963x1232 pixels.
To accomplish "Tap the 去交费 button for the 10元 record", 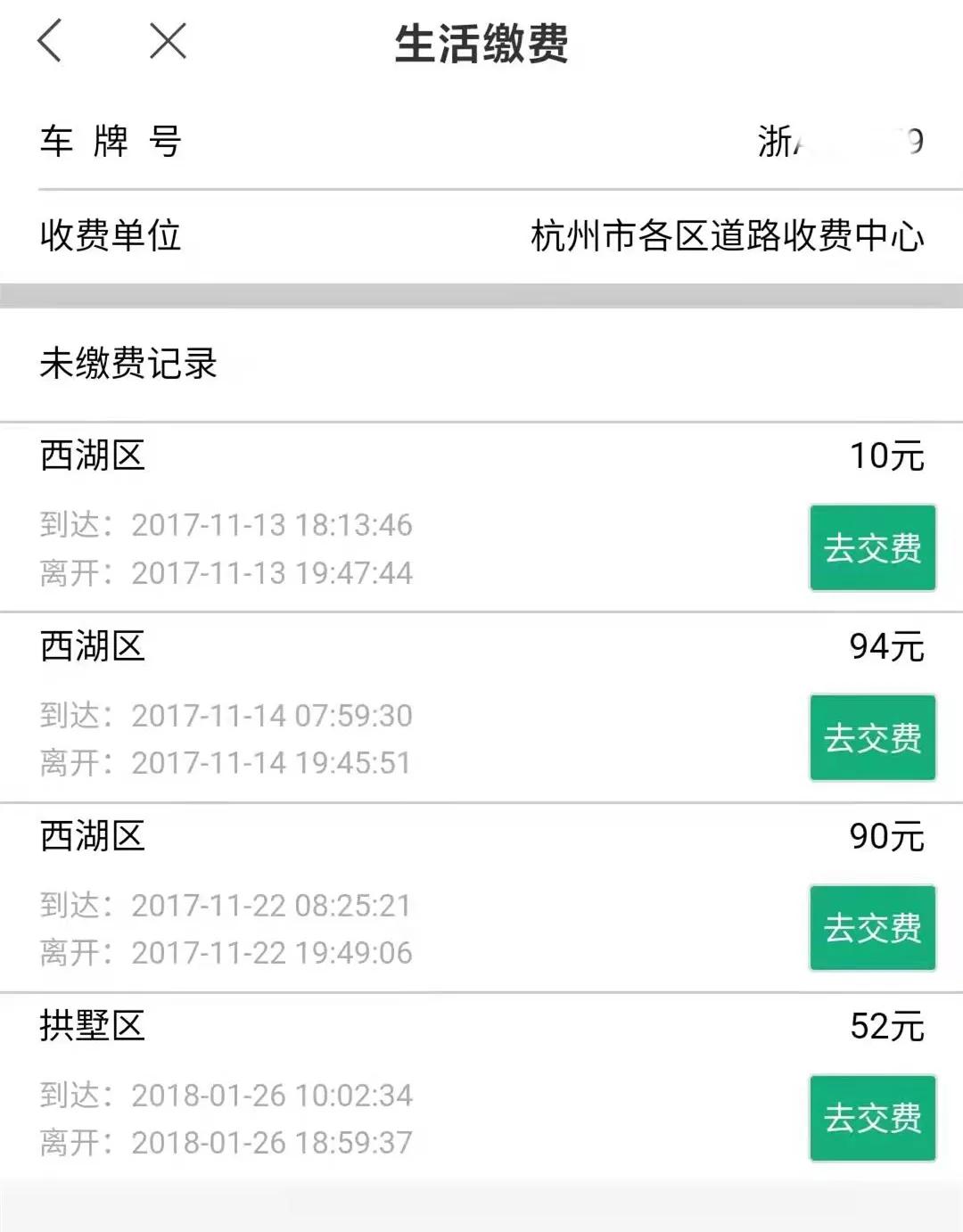I will pos(871,548).
